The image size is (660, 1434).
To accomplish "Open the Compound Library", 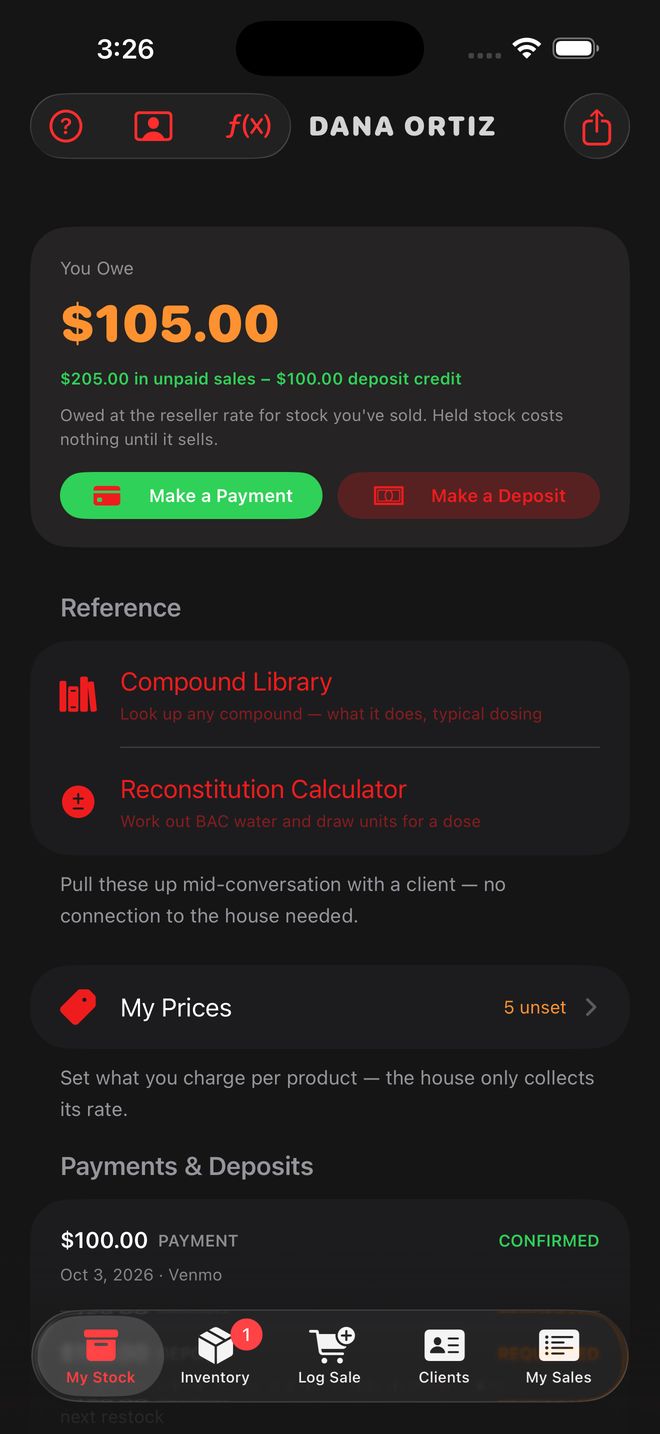I will [x=330, y=695].
